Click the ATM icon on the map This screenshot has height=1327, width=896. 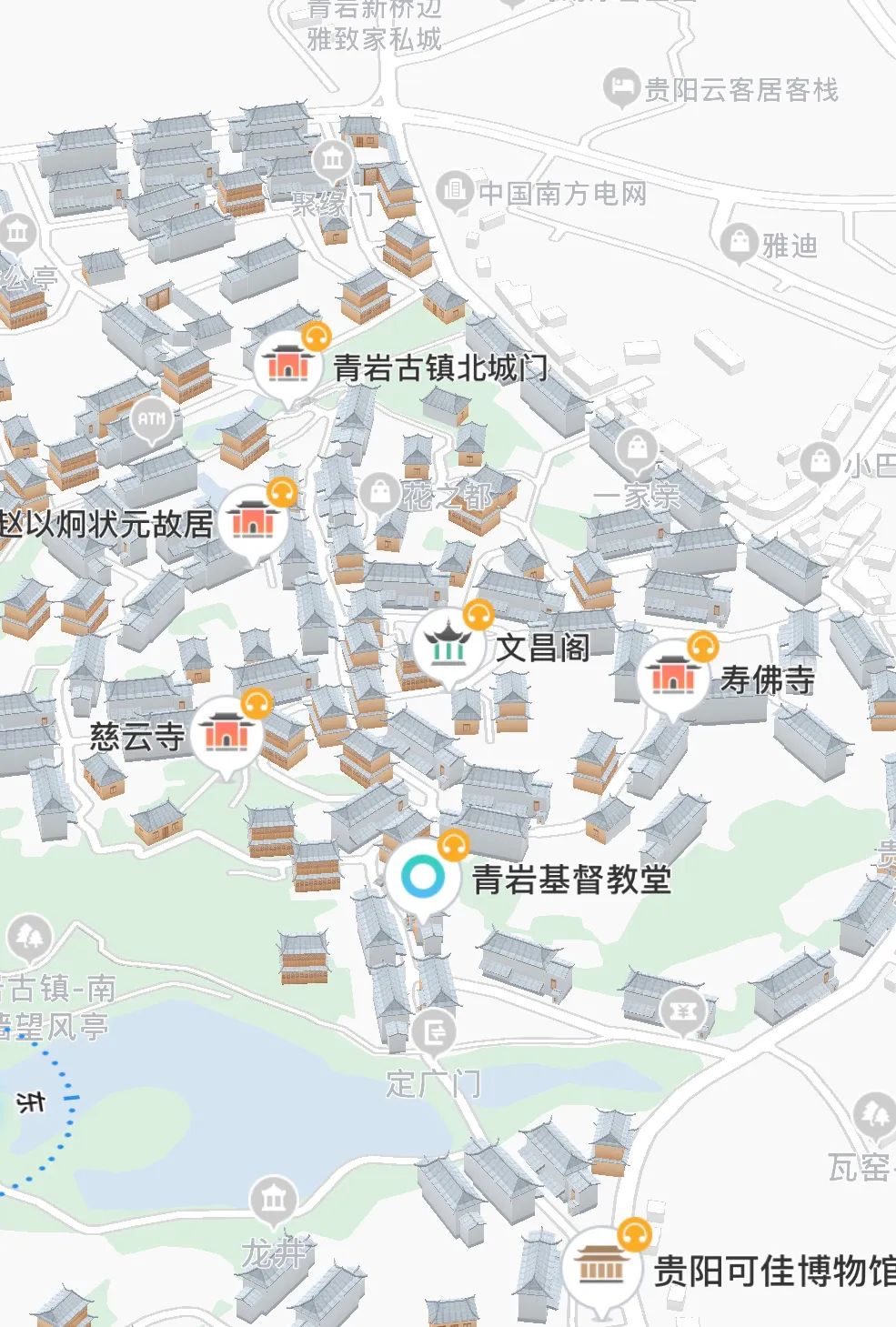pos(150,419)
